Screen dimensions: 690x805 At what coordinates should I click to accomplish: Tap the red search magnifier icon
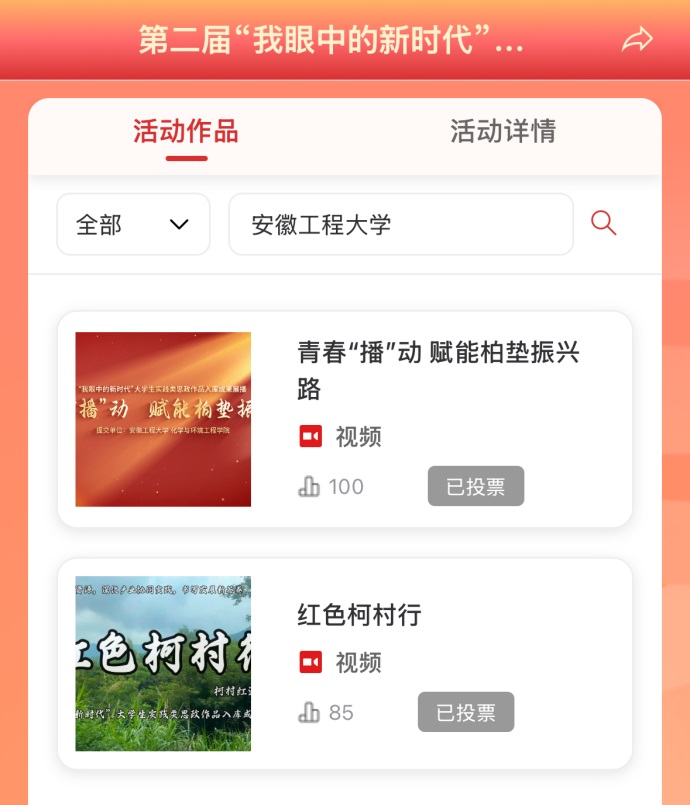point(604,223)
